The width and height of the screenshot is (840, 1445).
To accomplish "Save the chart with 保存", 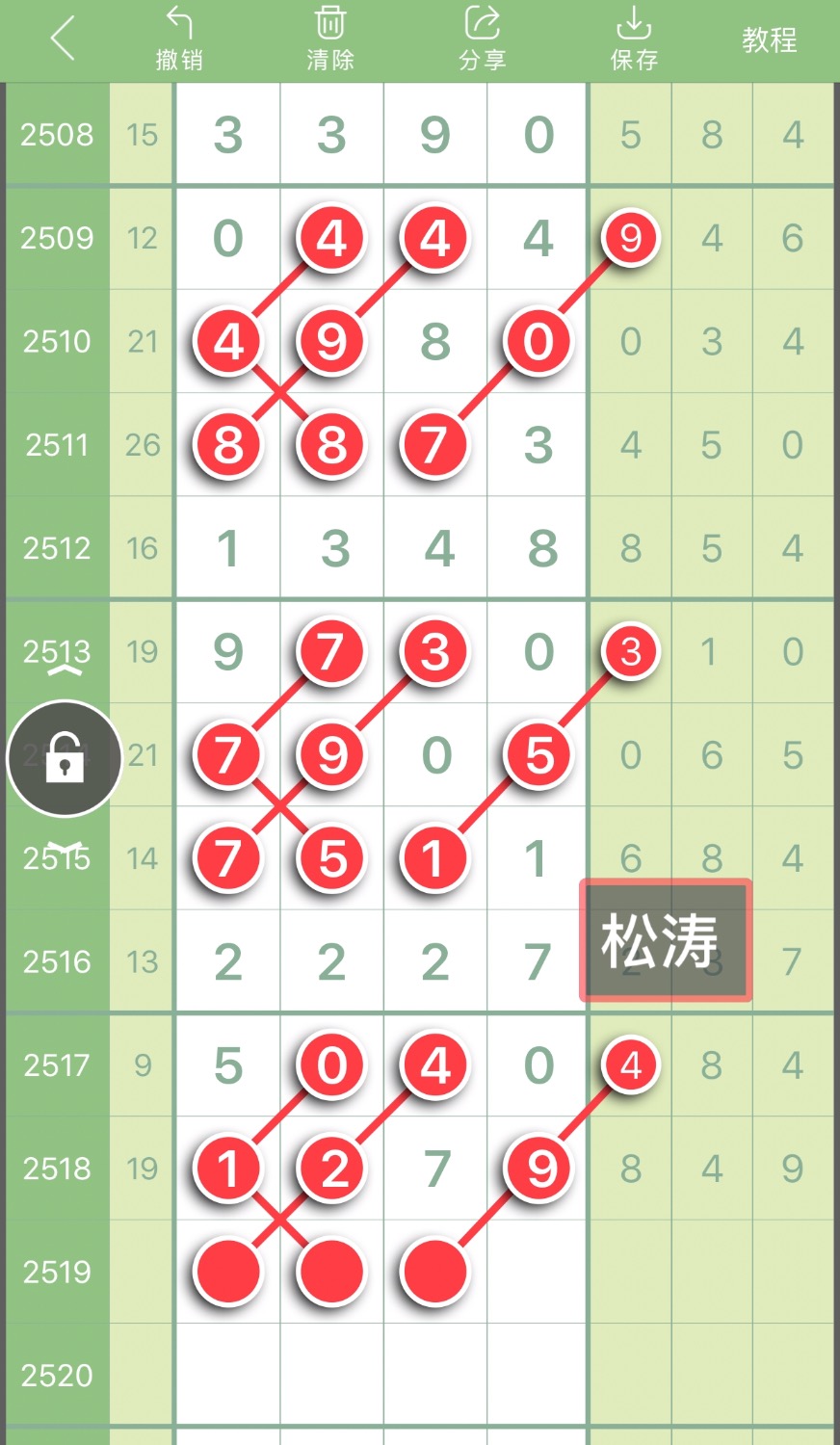I will pyautogui.click(x=634, y=39).
